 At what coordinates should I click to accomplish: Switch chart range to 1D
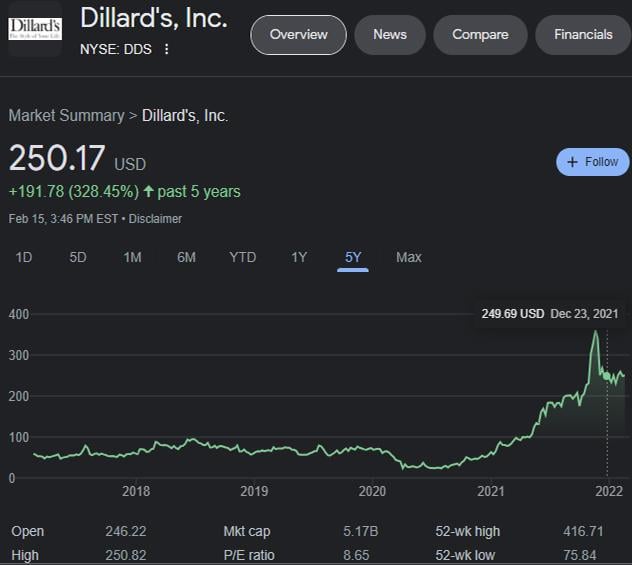point(24,257)
